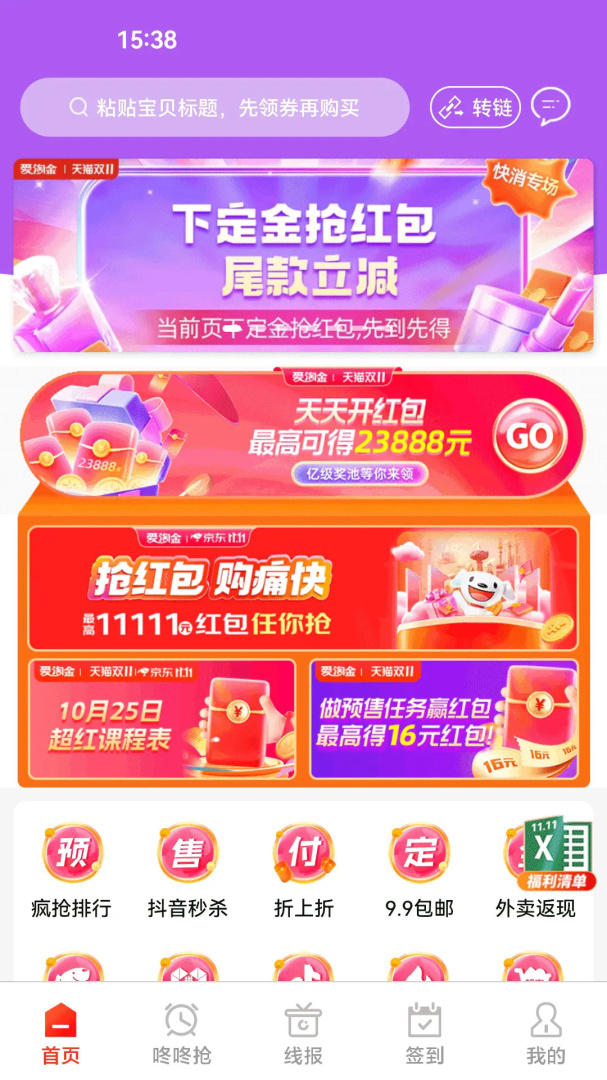Open the 抢红包购痛快 JD banner
The height and width of the screenshot is (1080, 607).
[x=303, y=589]
